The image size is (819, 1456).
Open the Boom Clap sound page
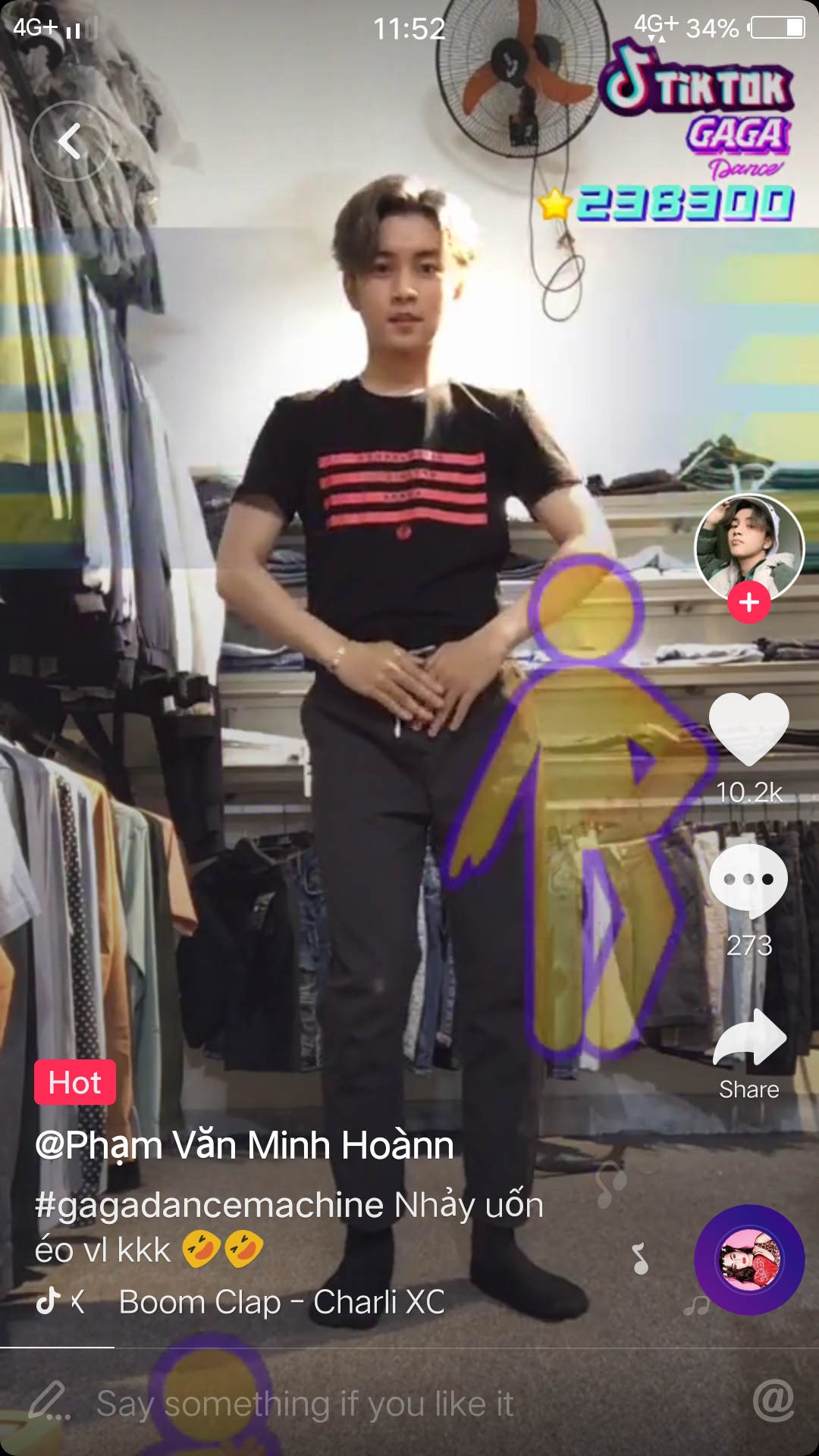281,1302
